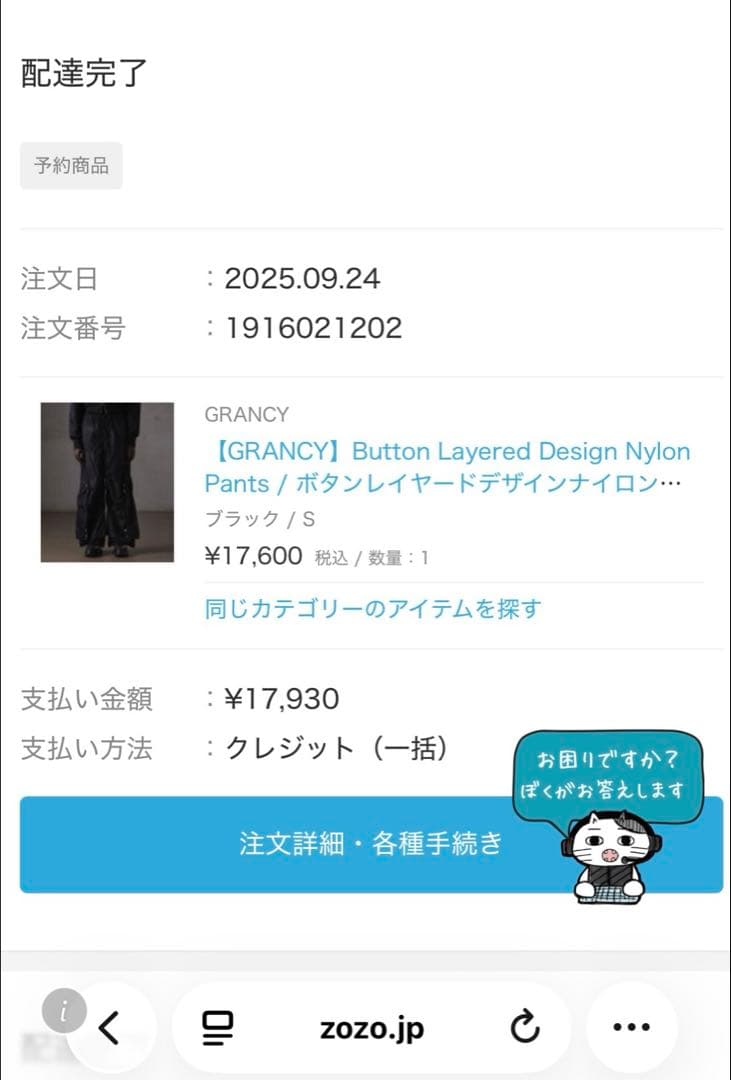731x1080 pixels.
Task: Open the browser overflow menu
Action: (631, 1027)
